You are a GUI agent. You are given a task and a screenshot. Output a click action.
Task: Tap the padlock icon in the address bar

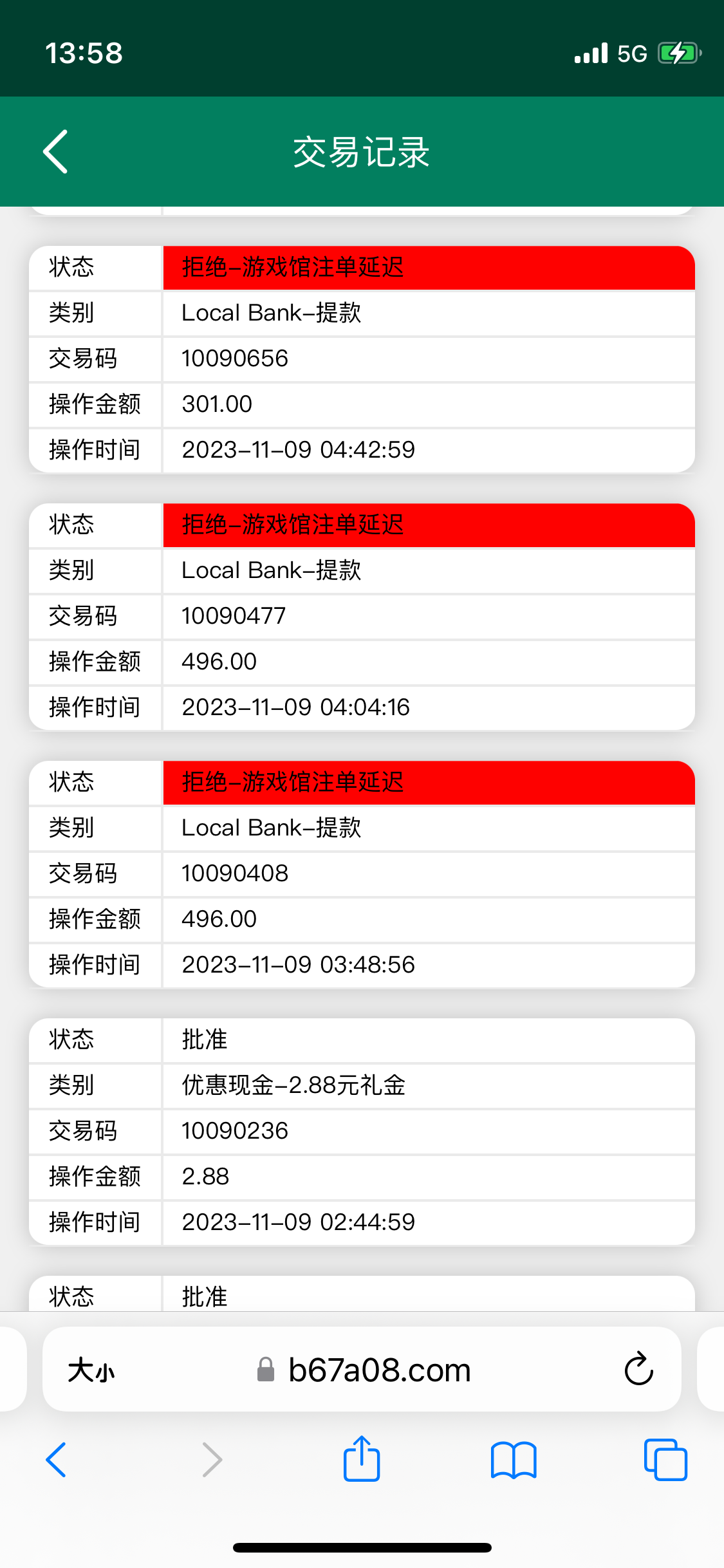[265, 1368]
